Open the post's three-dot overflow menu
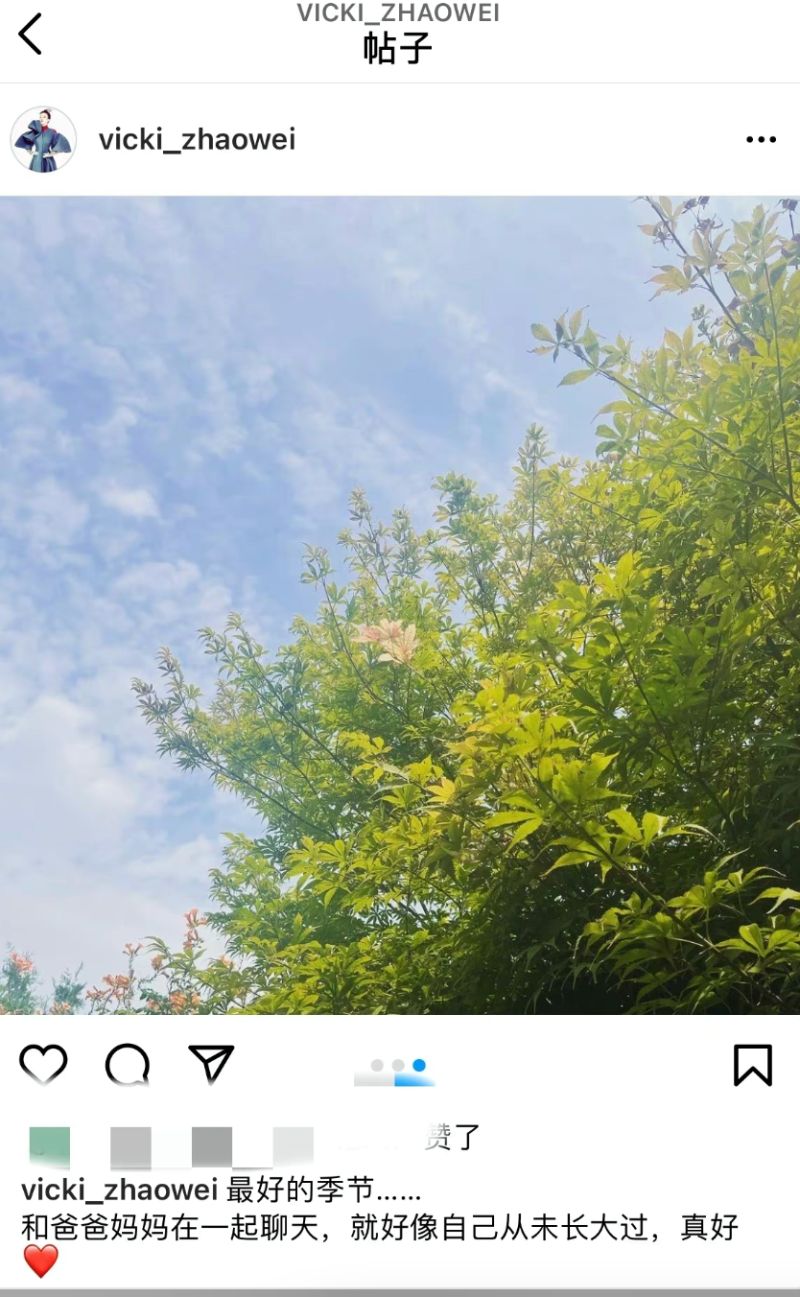 760,140
